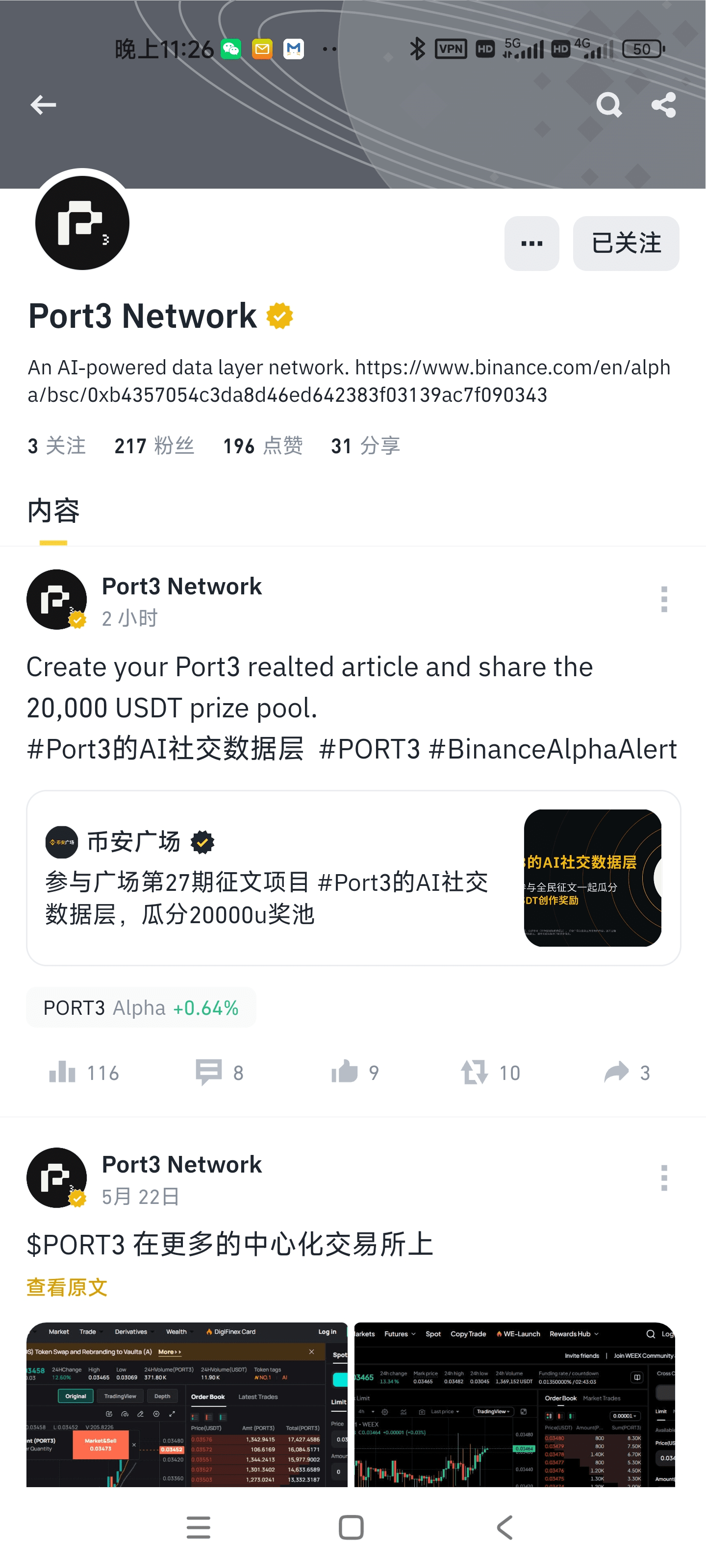Go back using the top-left arrow
Screen dimensions: 706x1568
(x=43, y=105)
